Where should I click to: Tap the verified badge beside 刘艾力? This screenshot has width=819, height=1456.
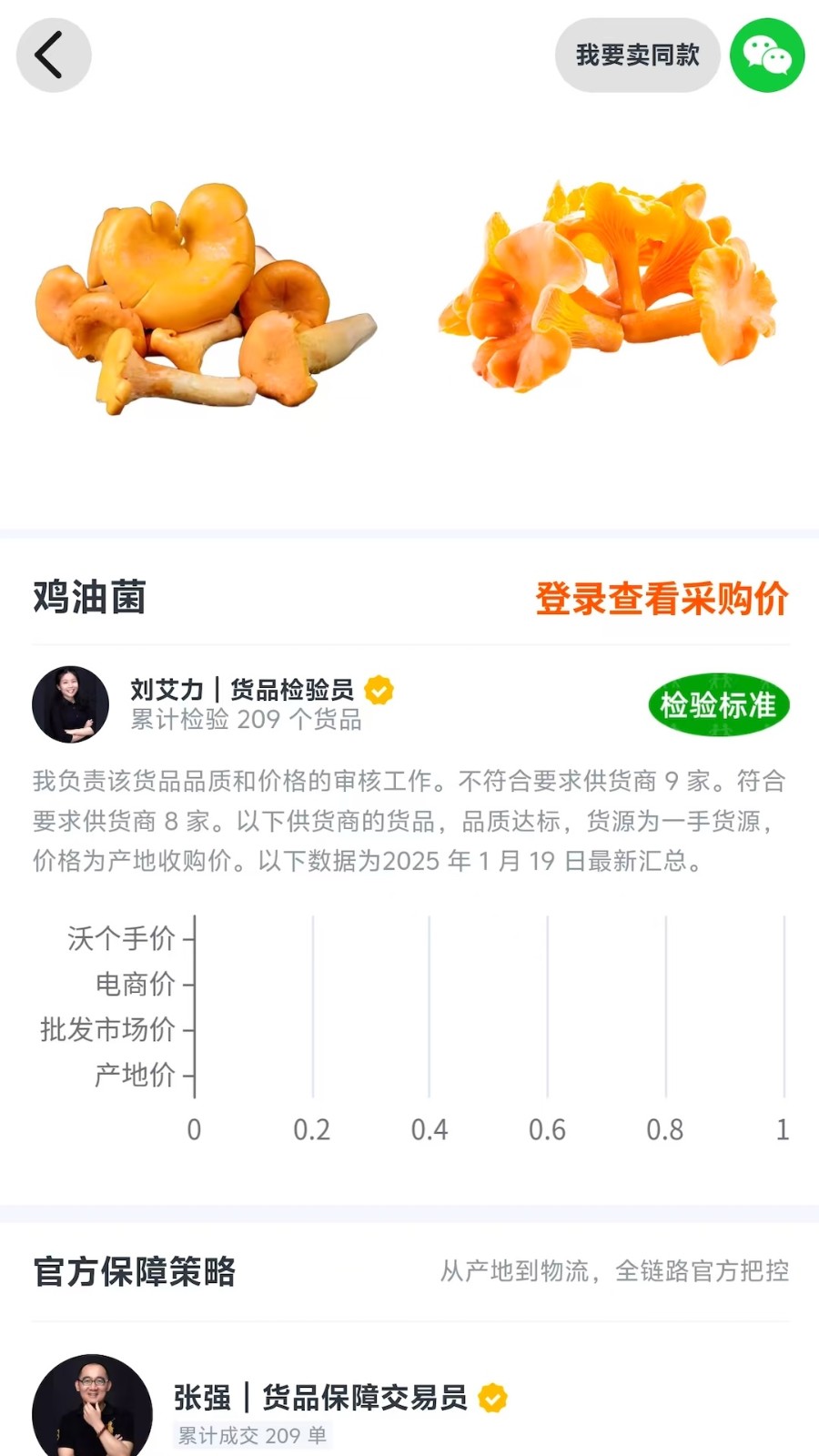point(379,691)
